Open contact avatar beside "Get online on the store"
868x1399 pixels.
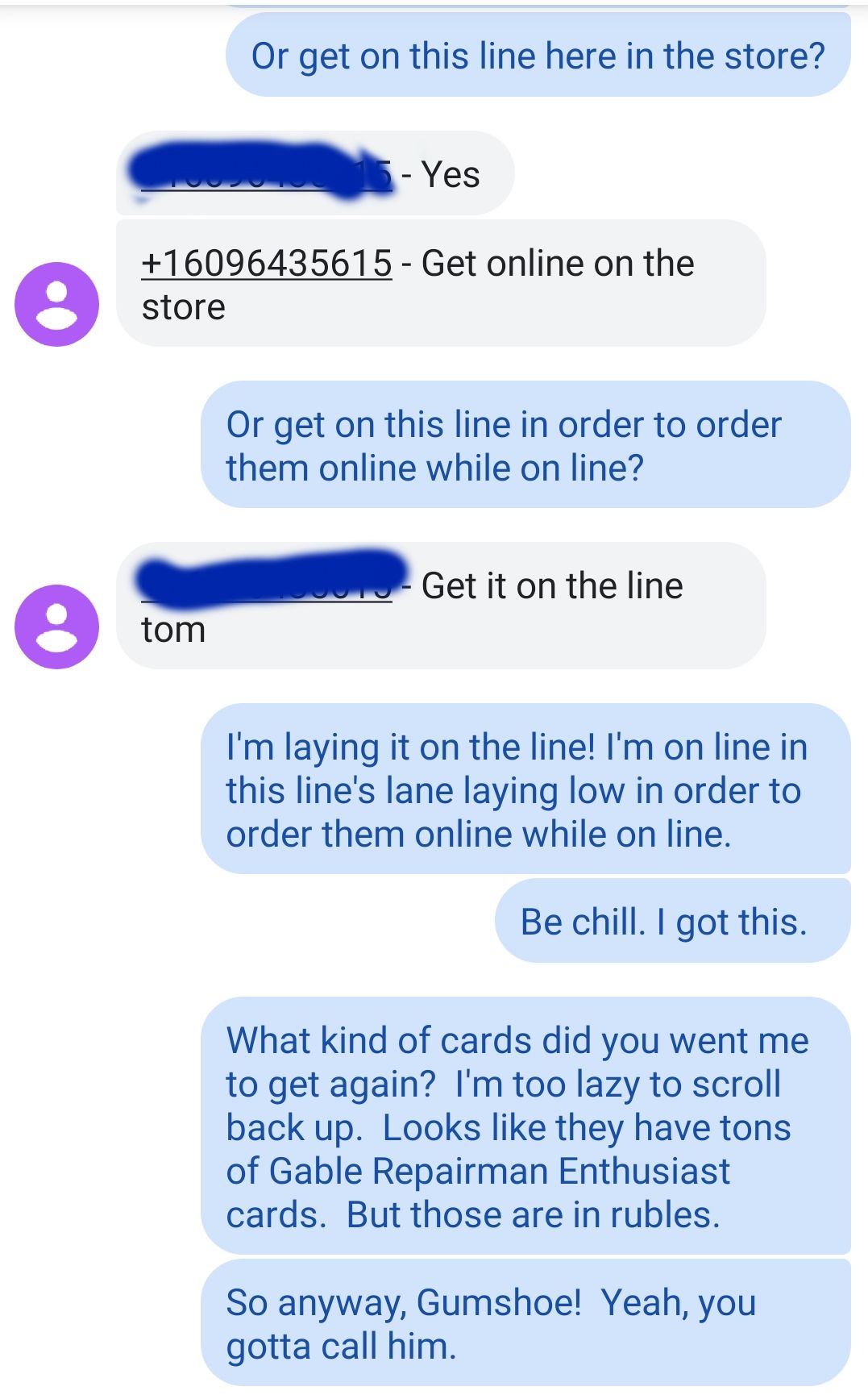[57, 304]
